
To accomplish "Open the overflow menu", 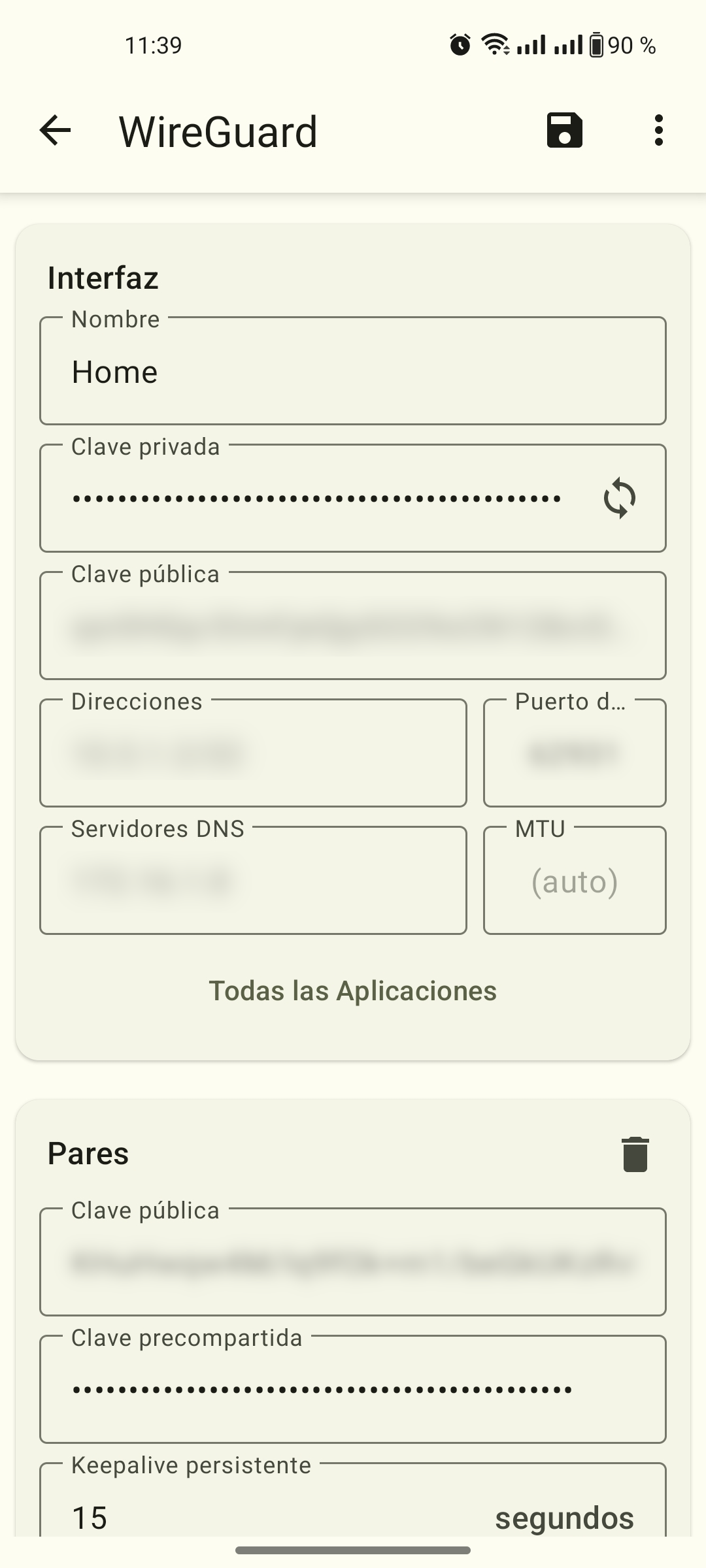I will tap(658, 131).
